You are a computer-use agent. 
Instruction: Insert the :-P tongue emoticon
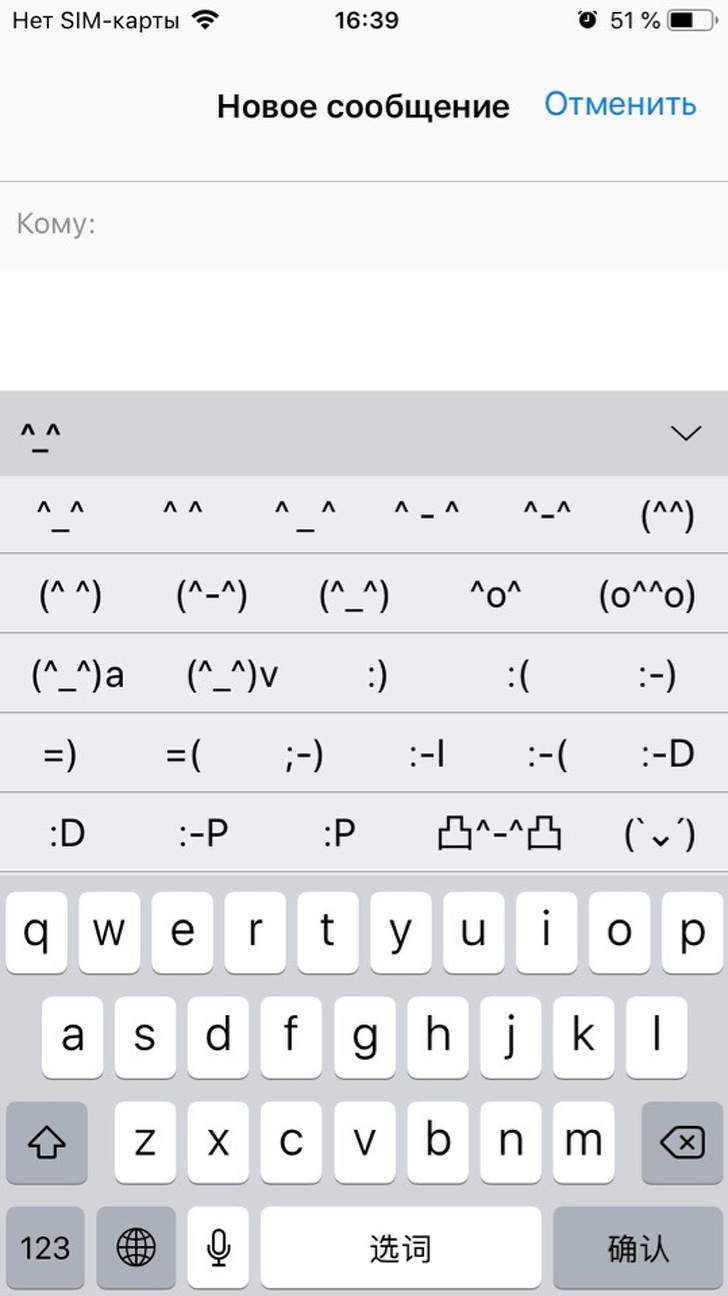pos(204,833)
